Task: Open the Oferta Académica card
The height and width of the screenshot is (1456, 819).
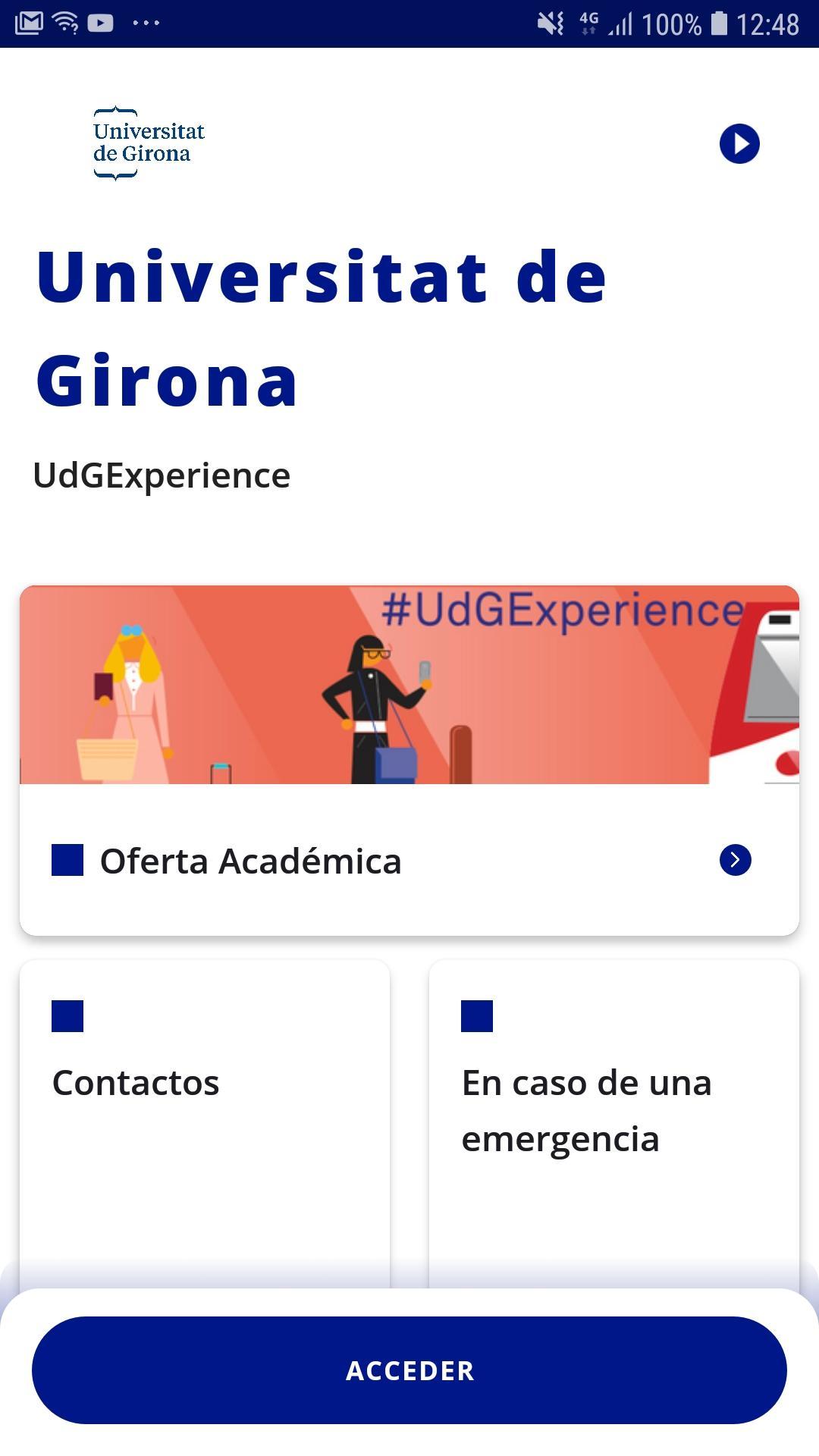Action: point(409,761)
